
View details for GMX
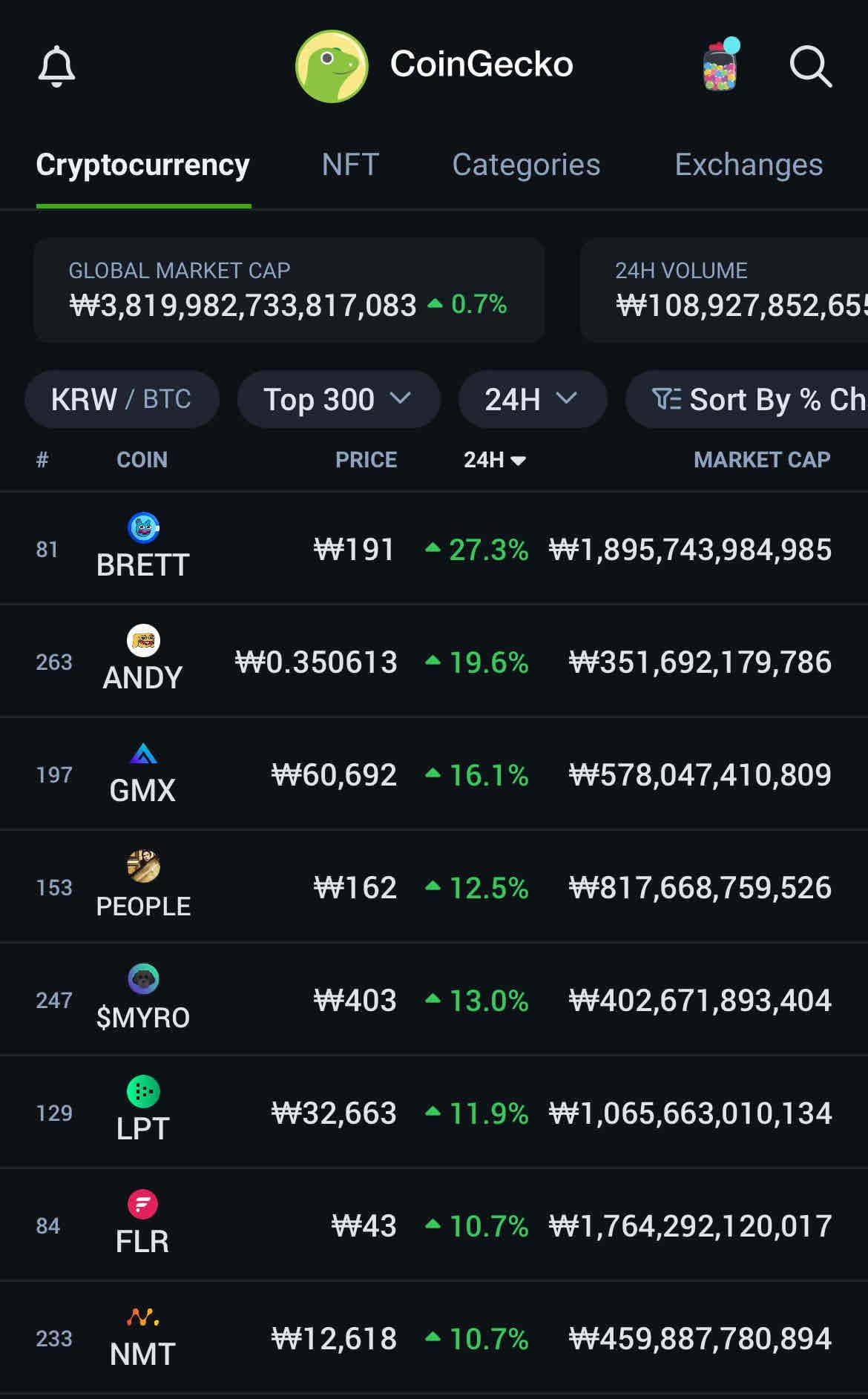[434, 774]
